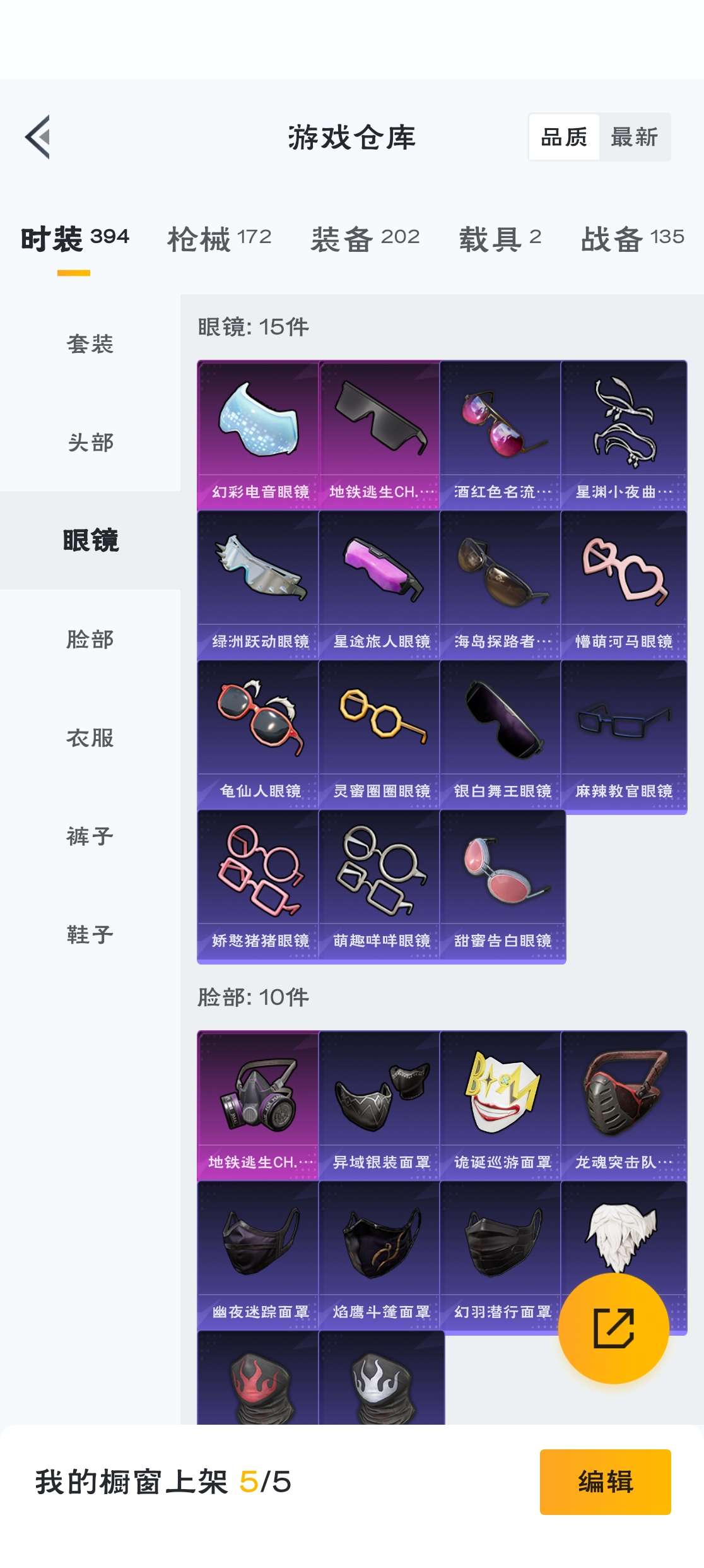Select the 套装 category
The width and height of the screenshot is (704, 1568).
[90, 344]
